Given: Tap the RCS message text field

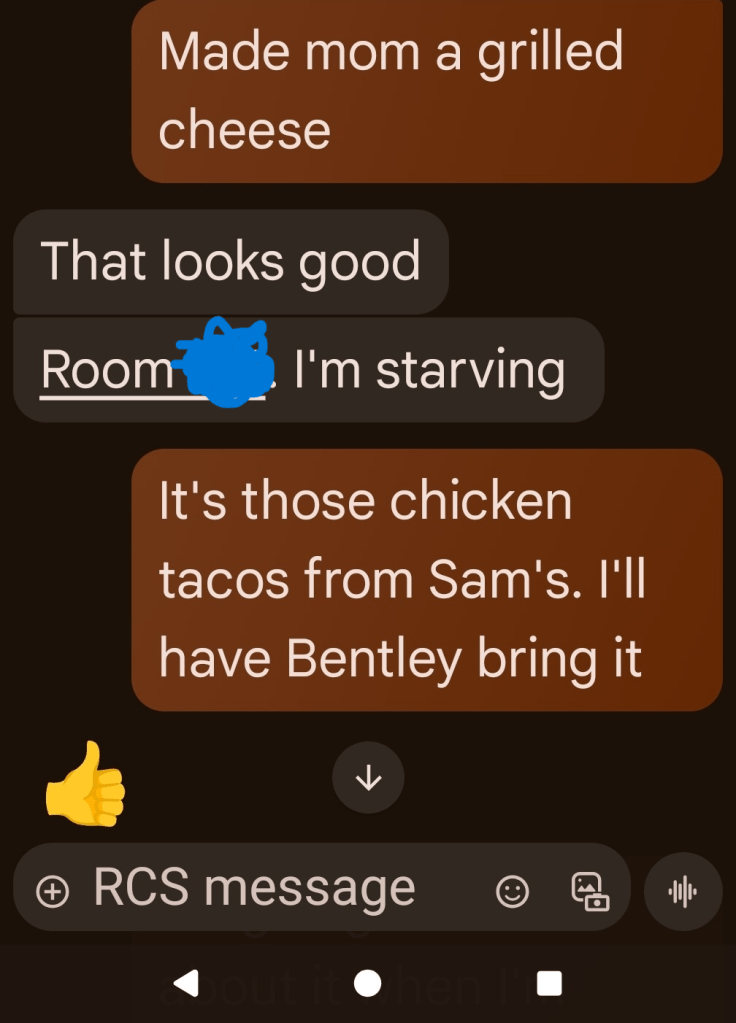Looking at the screenshot, I should 255,888.
